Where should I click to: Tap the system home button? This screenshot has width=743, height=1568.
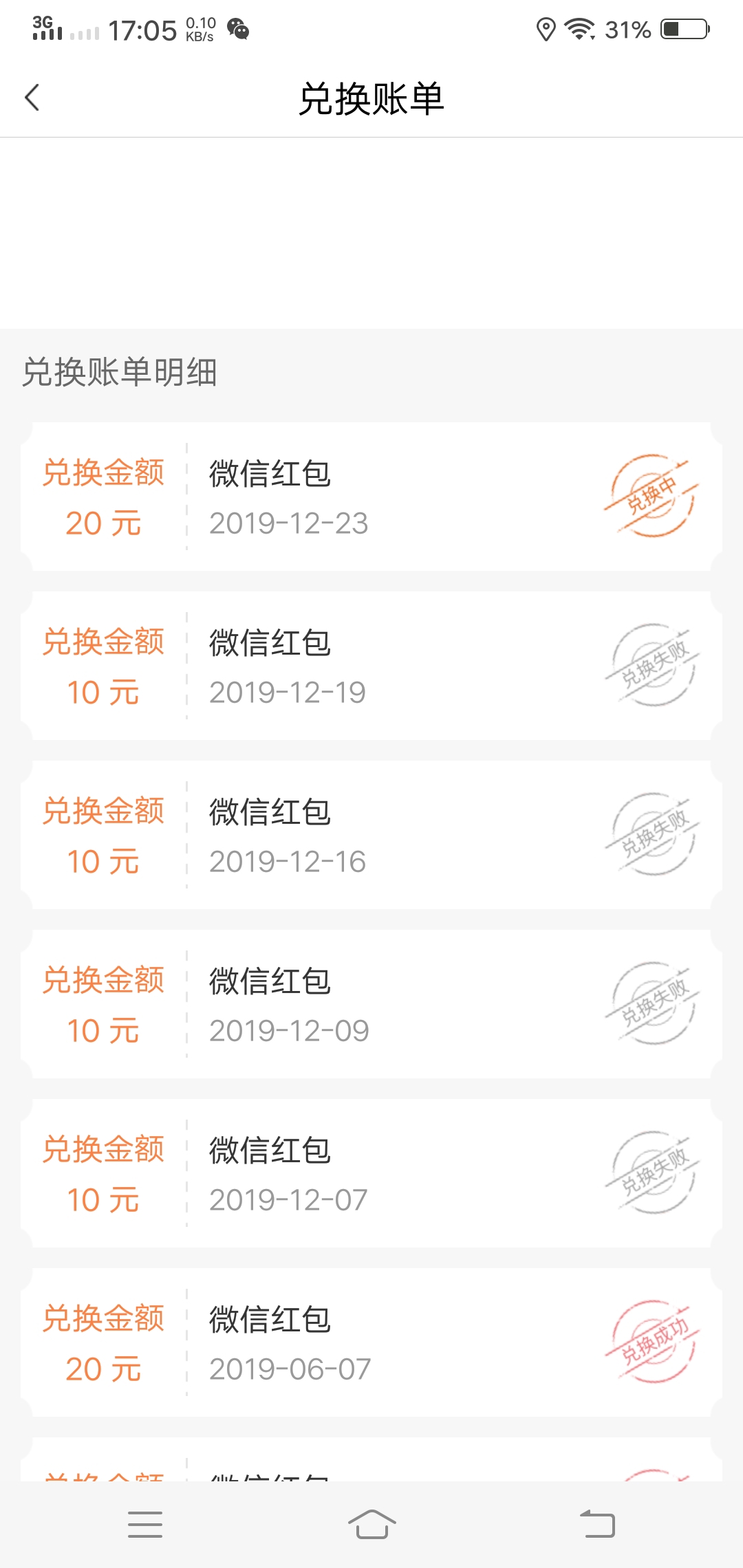click(x=371, y=1524)
